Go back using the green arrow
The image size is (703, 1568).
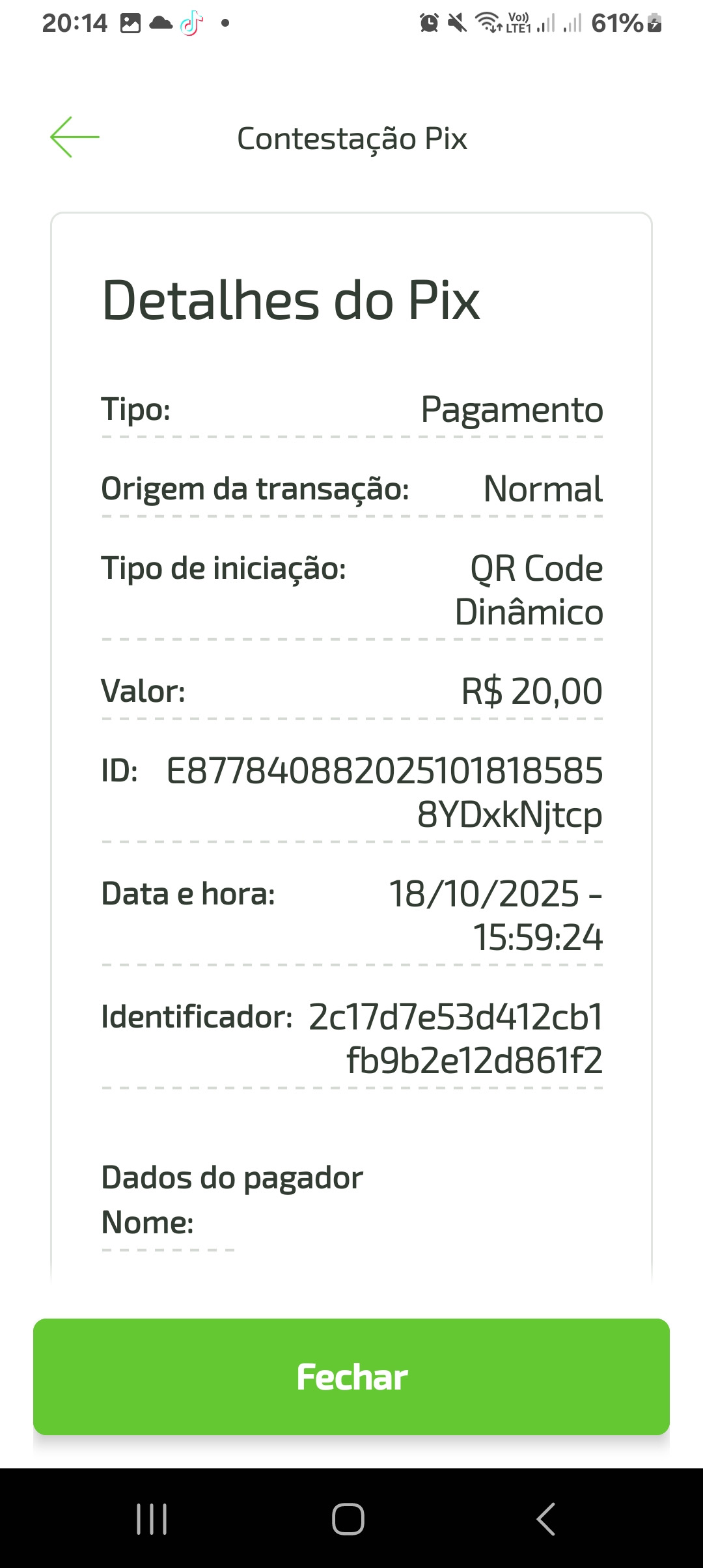point(75,137)
